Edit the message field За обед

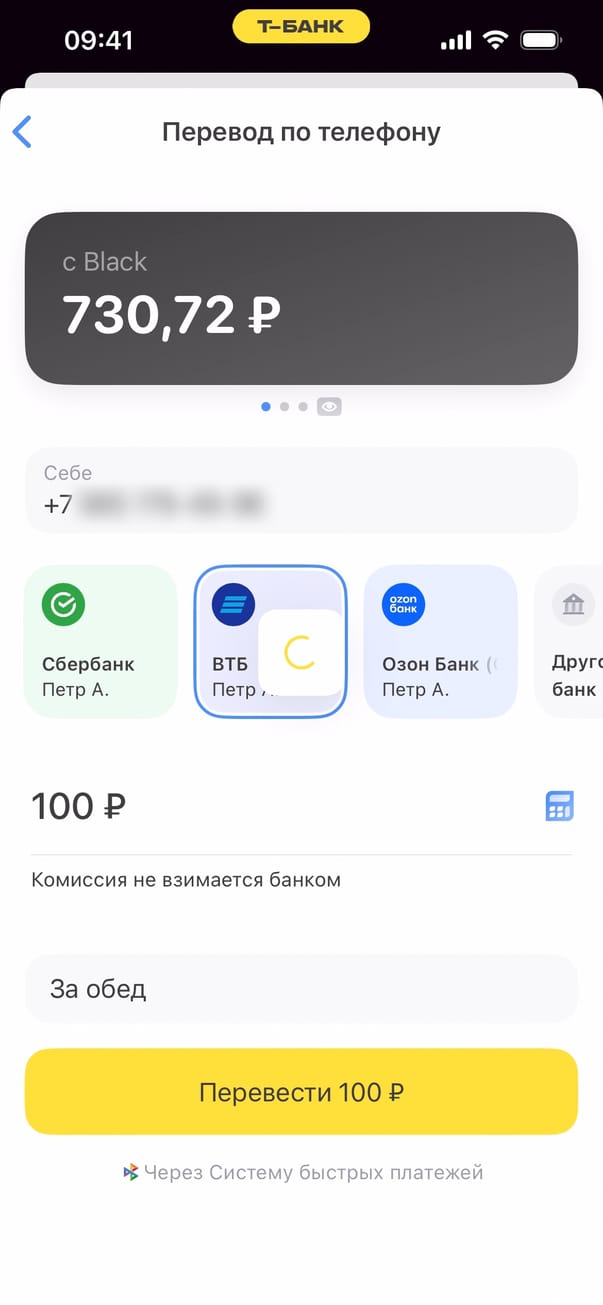click(301, 989)
